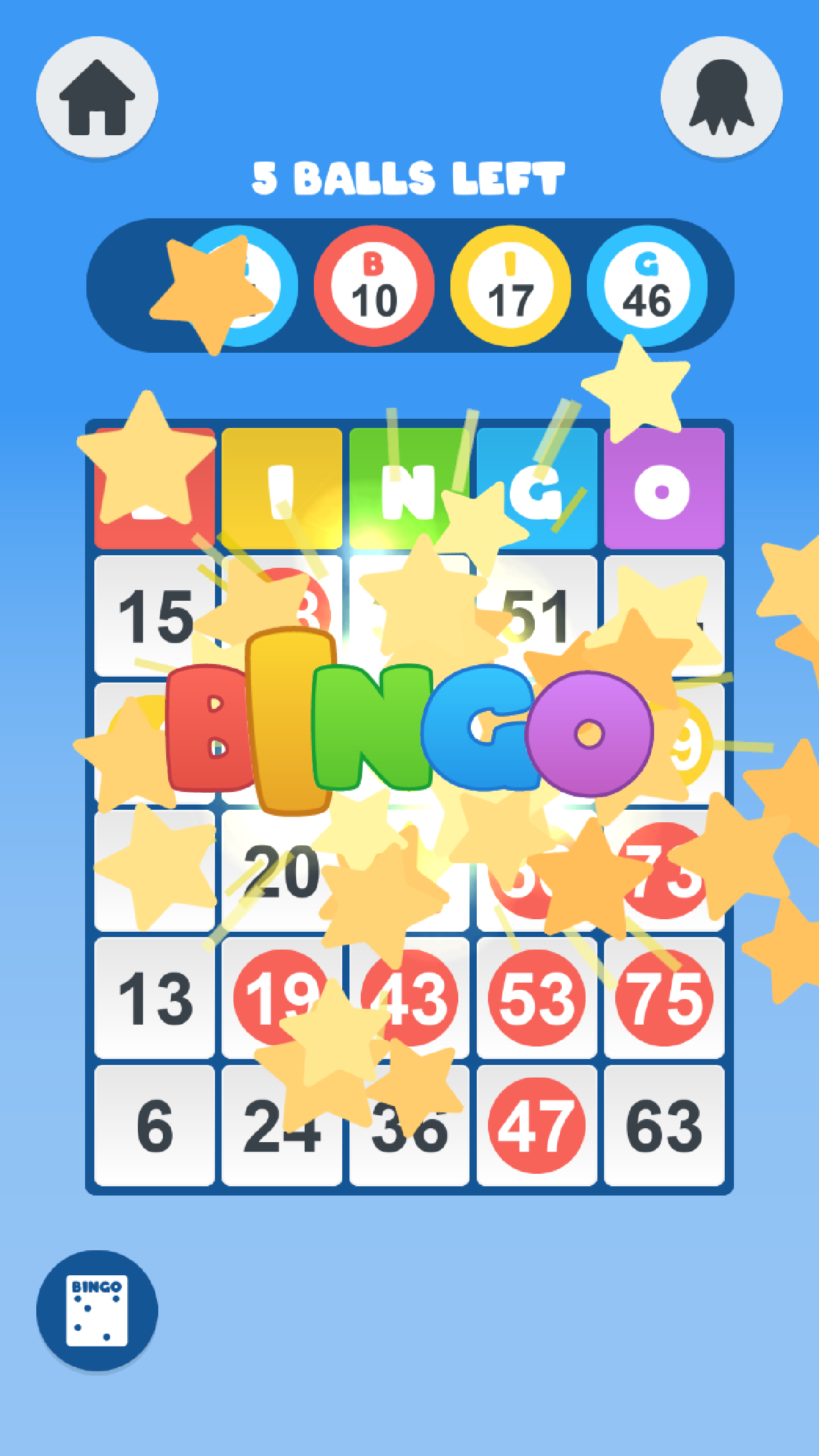Open the achievements ribbon icon
Screen dimensions: 819x1456
click(721, 97)
